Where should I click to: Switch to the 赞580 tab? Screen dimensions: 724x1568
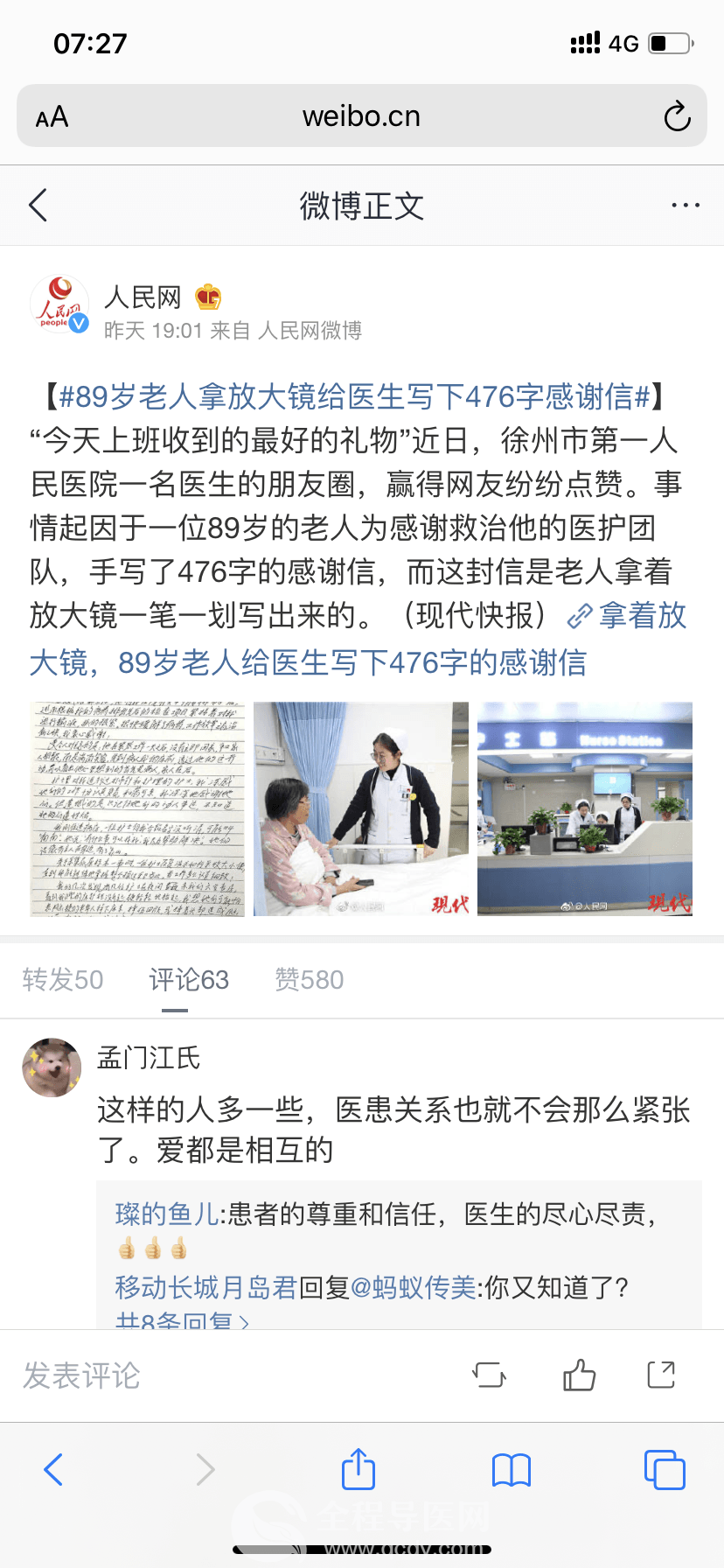tap(309, 979)
